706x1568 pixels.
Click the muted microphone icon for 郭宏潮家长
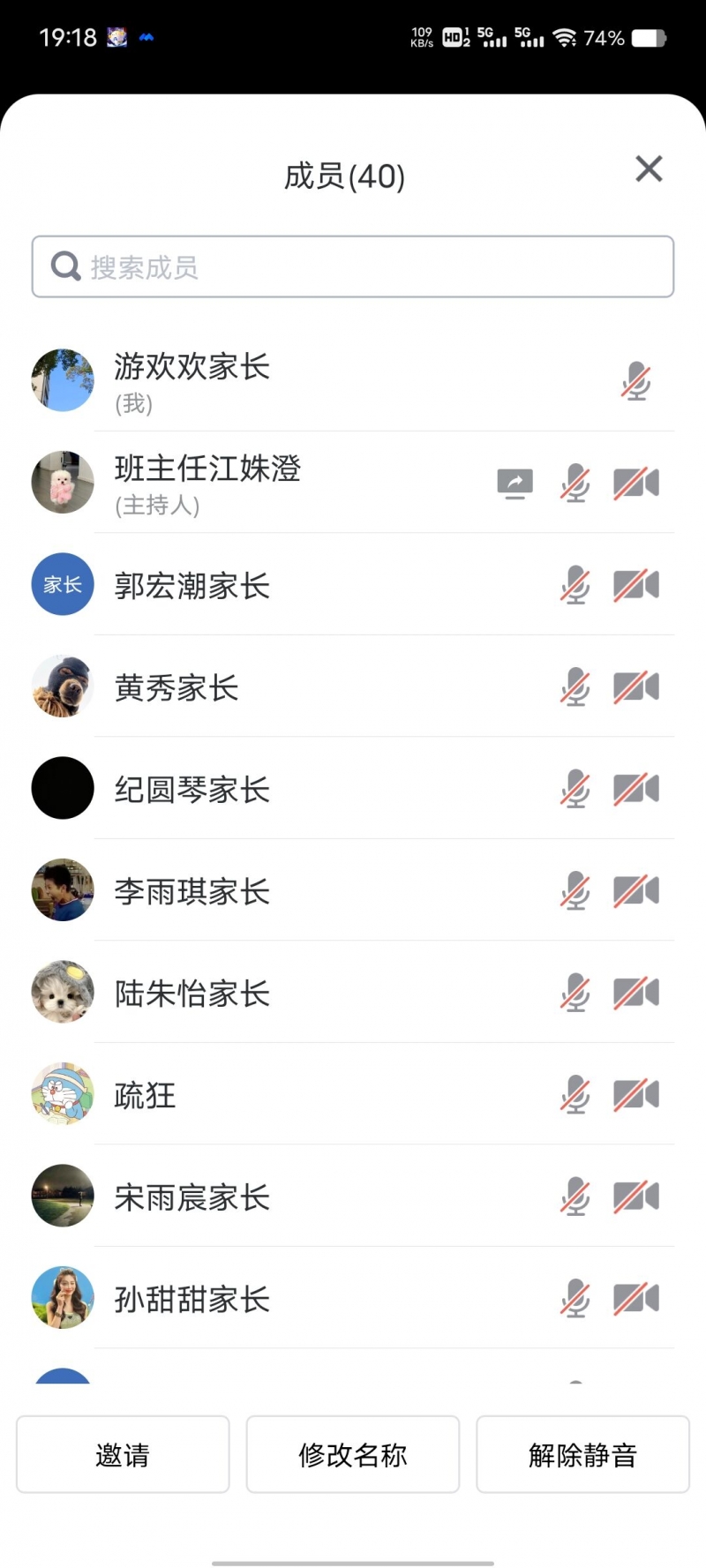coord(575,585)
